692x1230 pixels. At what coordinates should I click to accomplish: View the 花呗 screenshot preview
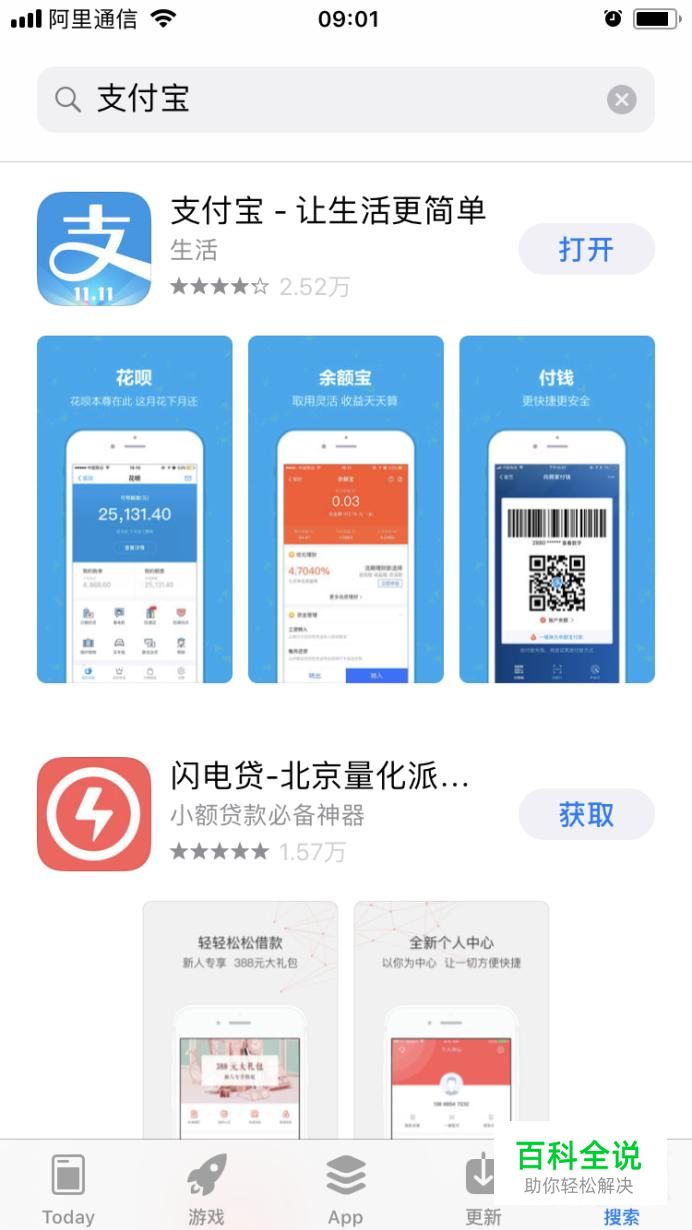(134, 509)
